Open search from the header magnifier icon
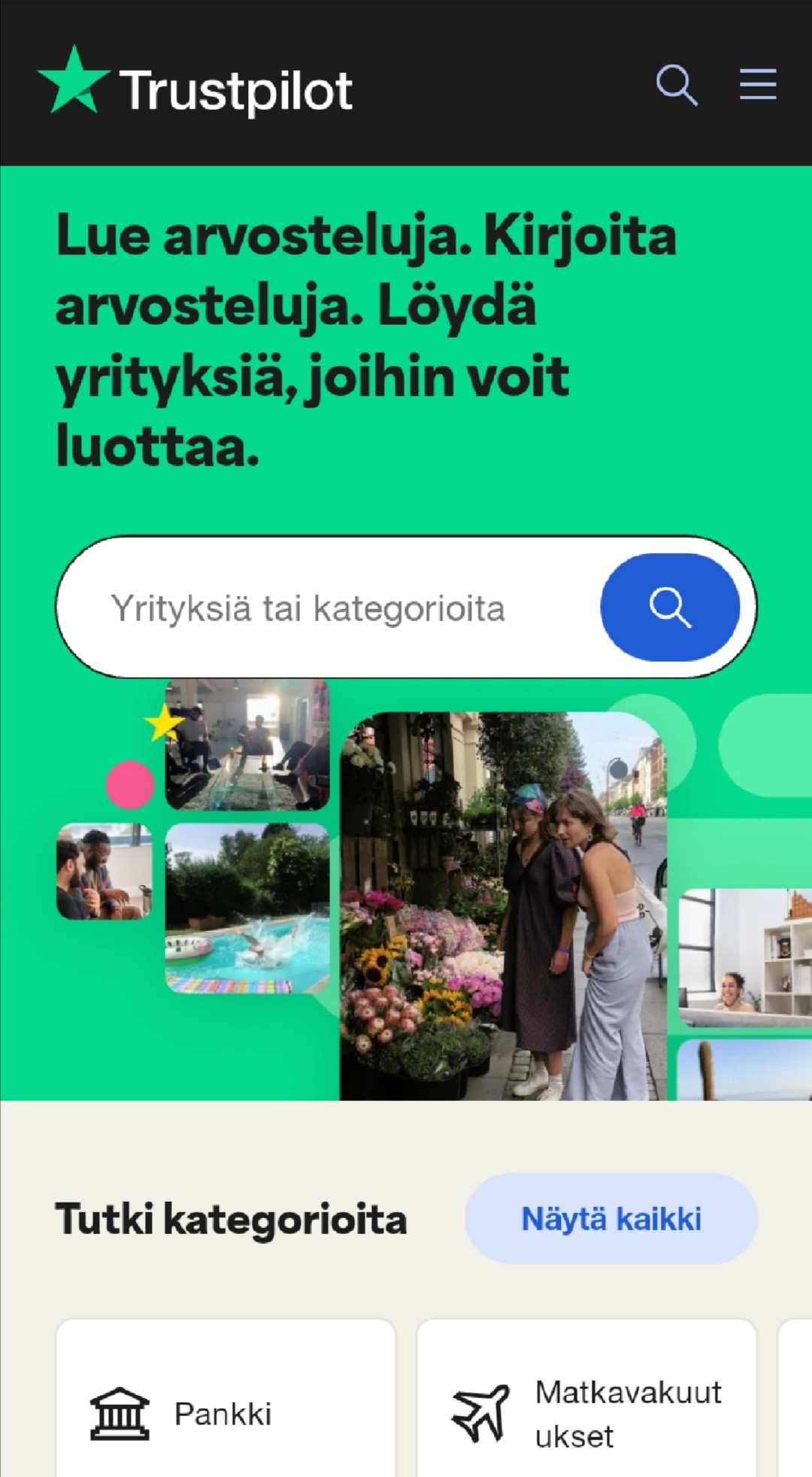 [677, 84]
